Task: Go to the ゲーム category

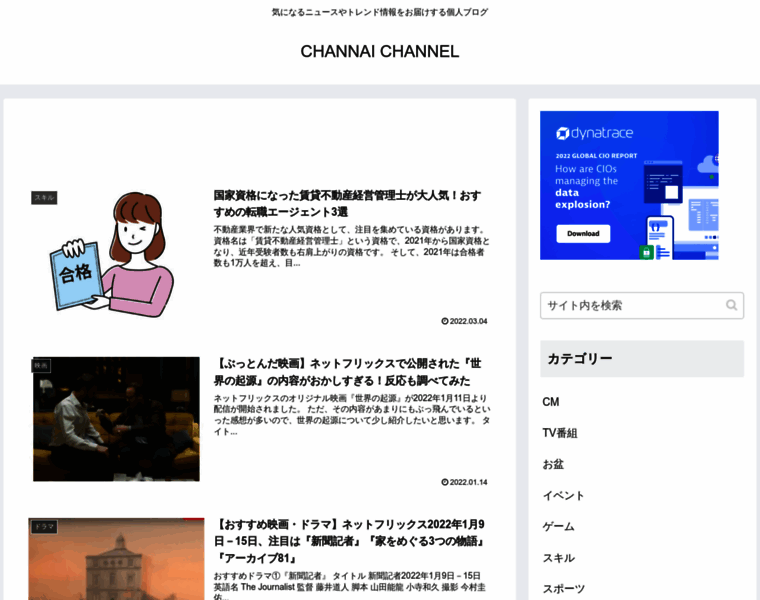Action: pyautogui.click(x=558, y=526)
